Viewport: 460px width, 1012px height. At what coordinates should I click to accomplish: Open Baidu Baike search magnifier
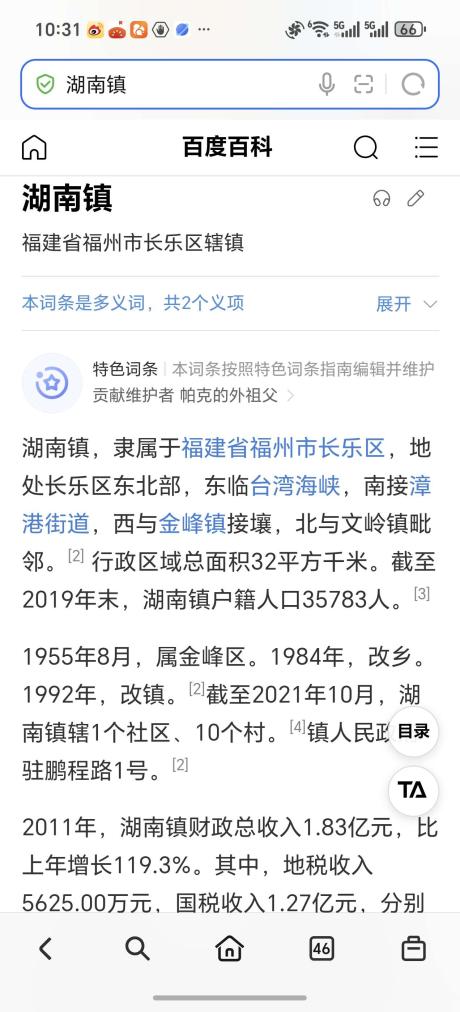[x=366, y=148]
